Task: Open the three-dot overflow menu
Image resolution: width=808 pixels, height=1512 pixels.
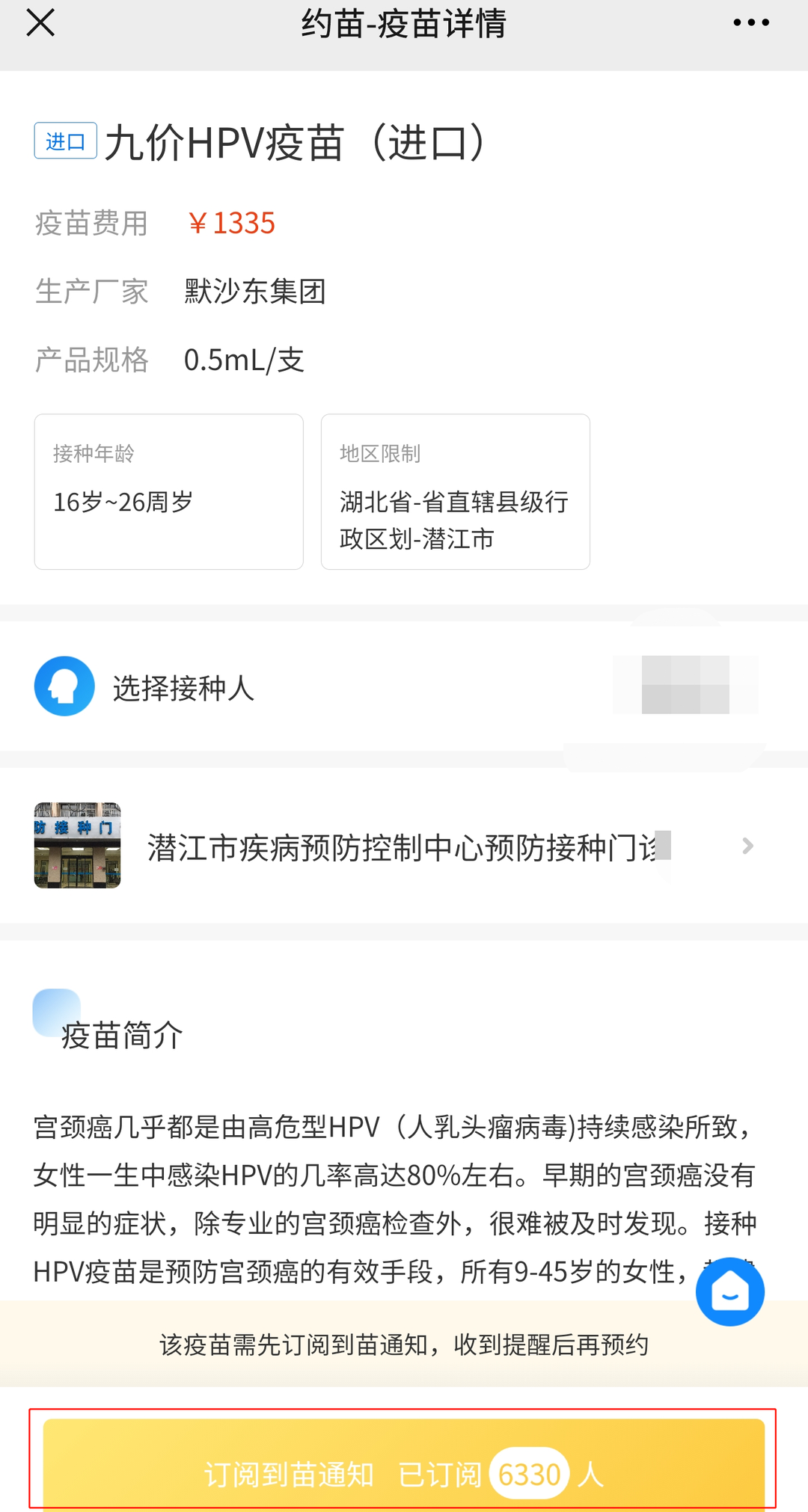Action: (x=751, y=22)
